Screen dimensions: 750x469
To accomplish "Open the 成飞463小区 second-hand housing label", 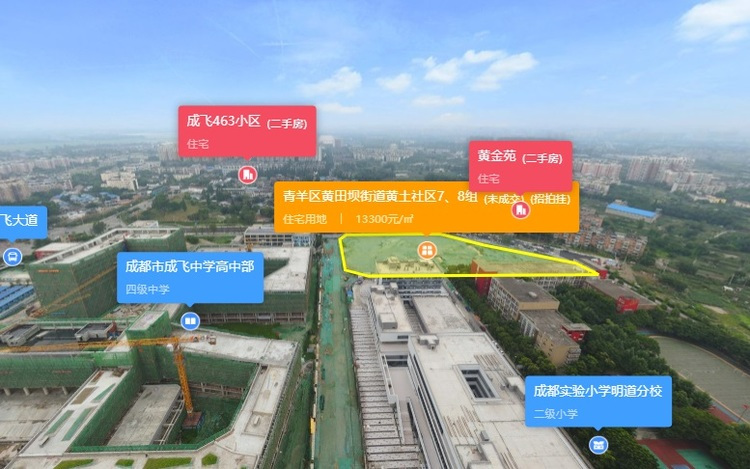I will pos(247,131).
